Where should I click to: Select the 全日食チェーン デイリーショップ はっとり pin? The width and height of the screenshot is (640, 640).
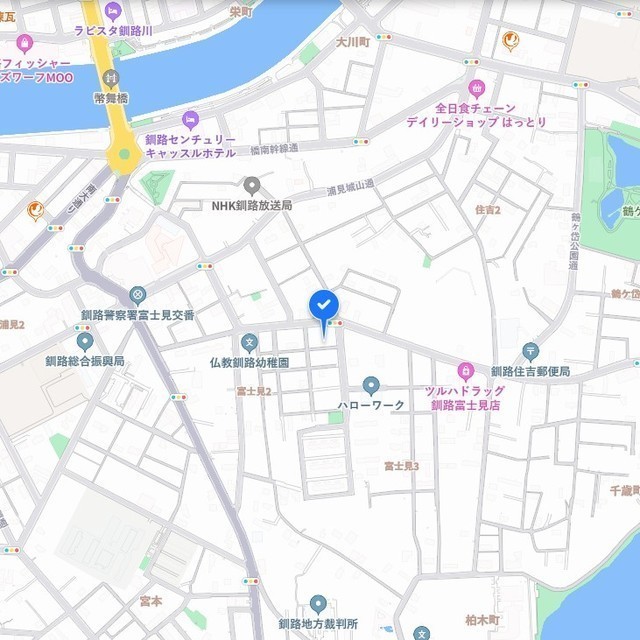[476, 89]
